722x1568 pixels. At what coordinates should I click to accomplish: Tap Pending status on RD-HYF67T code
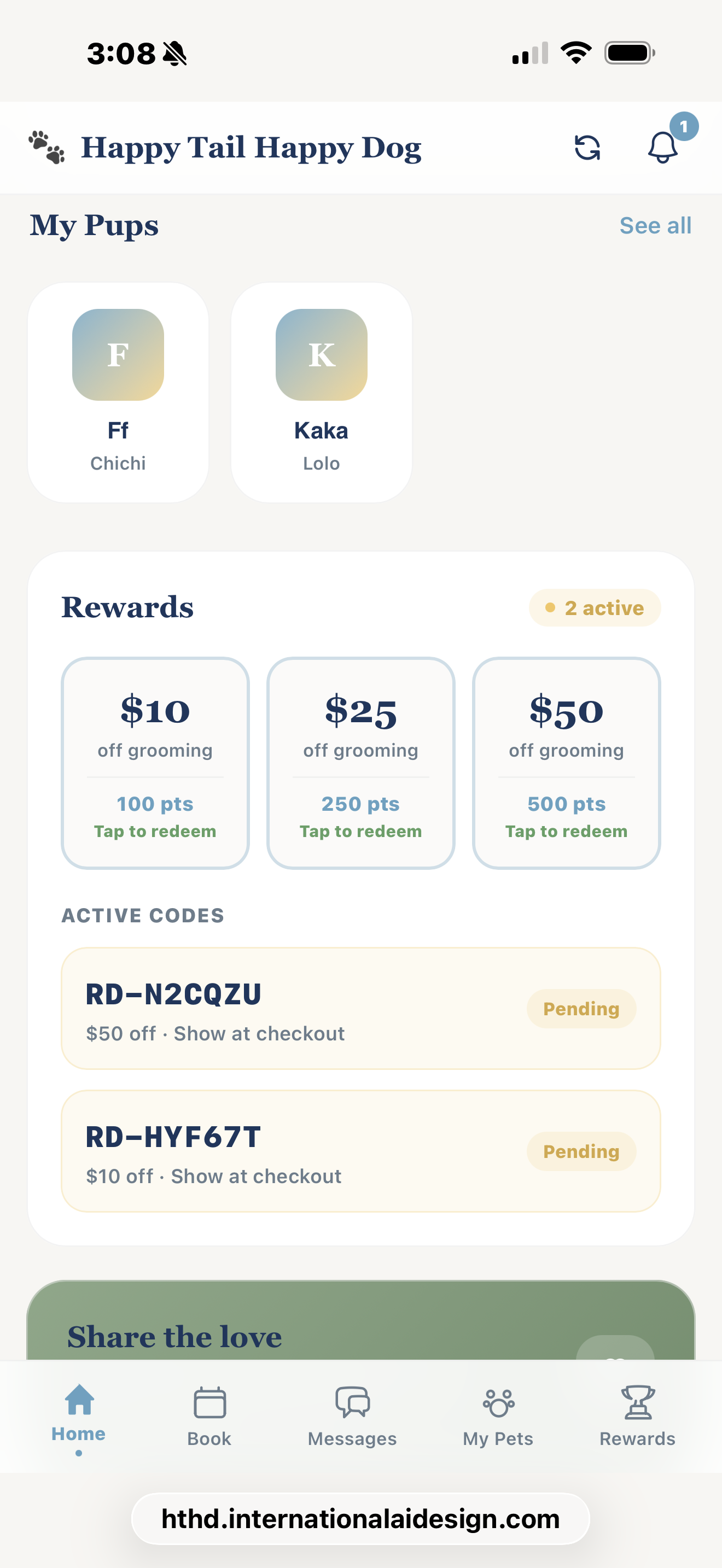pyautogui.click(x=581, y=1151)
